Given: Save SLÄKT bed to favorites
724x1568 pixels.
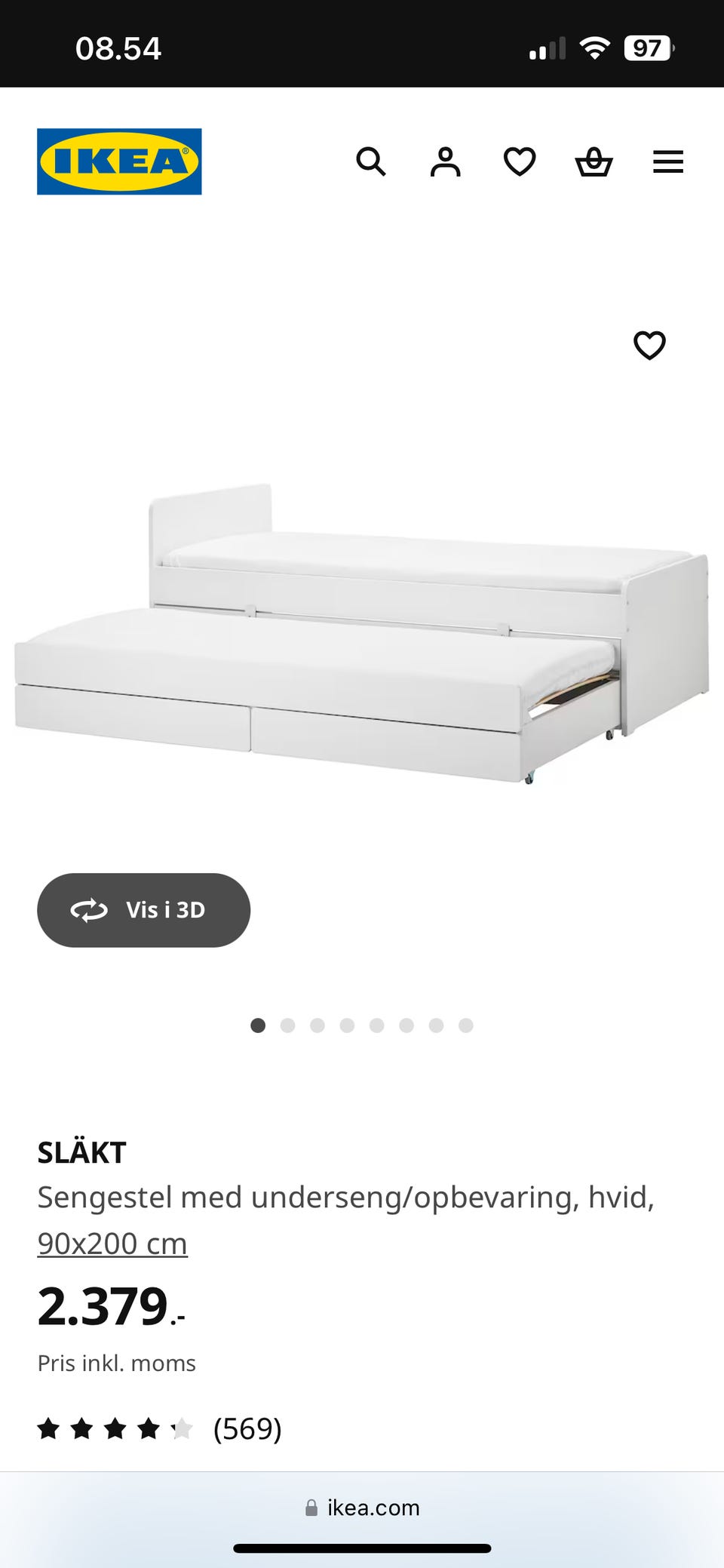Looking at the screenshot, I should [x=649, y=346].
